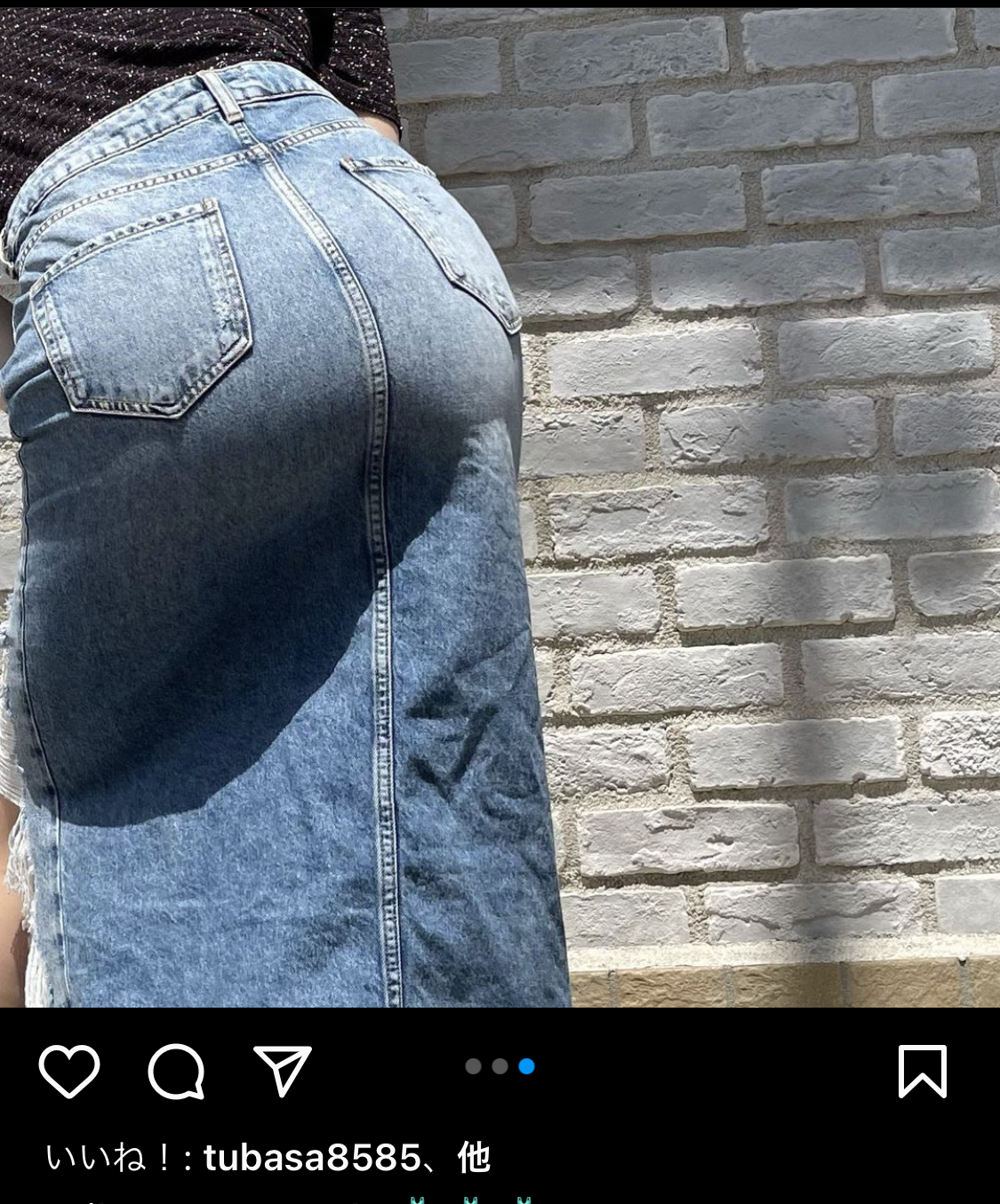Click the active blue carousel dot
Viewport: 1000px width, 1204px height.
(526, 1067)
